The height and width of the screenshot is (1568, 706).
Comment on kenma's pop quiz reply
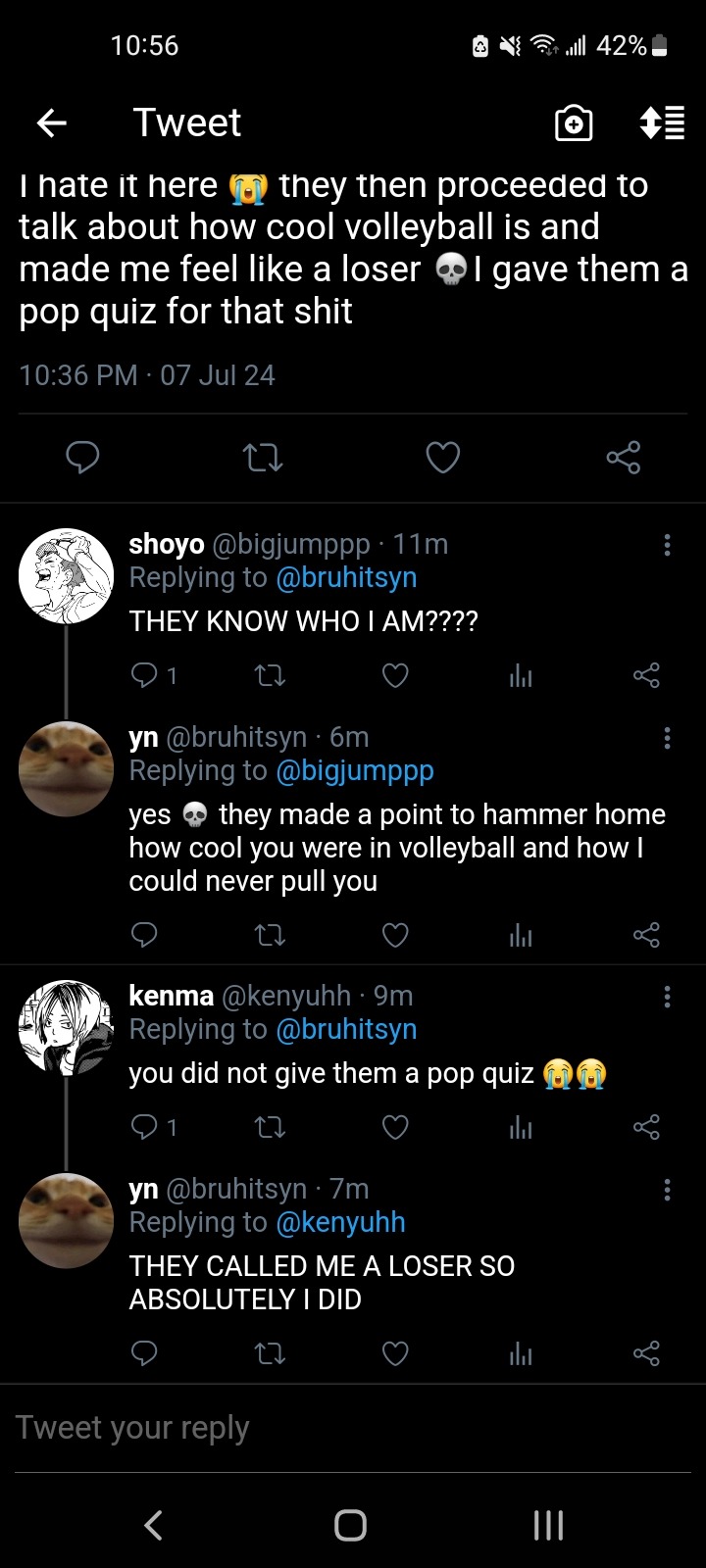(144, 1127)
